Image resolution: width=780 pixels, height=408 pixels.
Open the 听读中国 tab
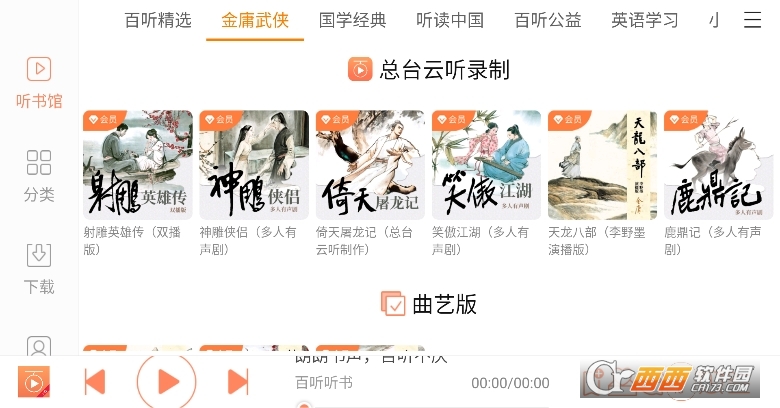(x=450, y=20)
